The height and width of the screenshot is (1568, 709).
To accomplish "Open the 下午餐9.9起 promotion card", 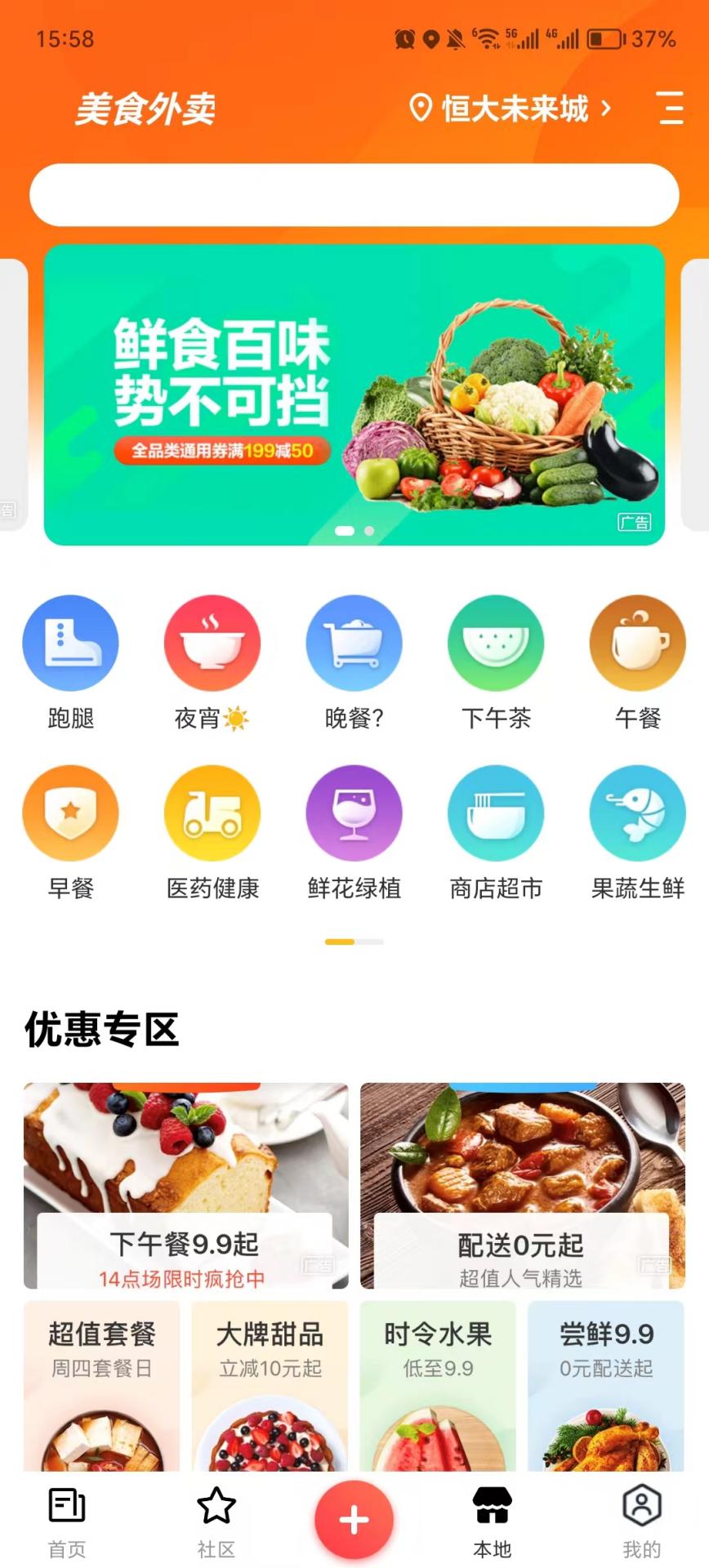I will tap(186, 1184).
